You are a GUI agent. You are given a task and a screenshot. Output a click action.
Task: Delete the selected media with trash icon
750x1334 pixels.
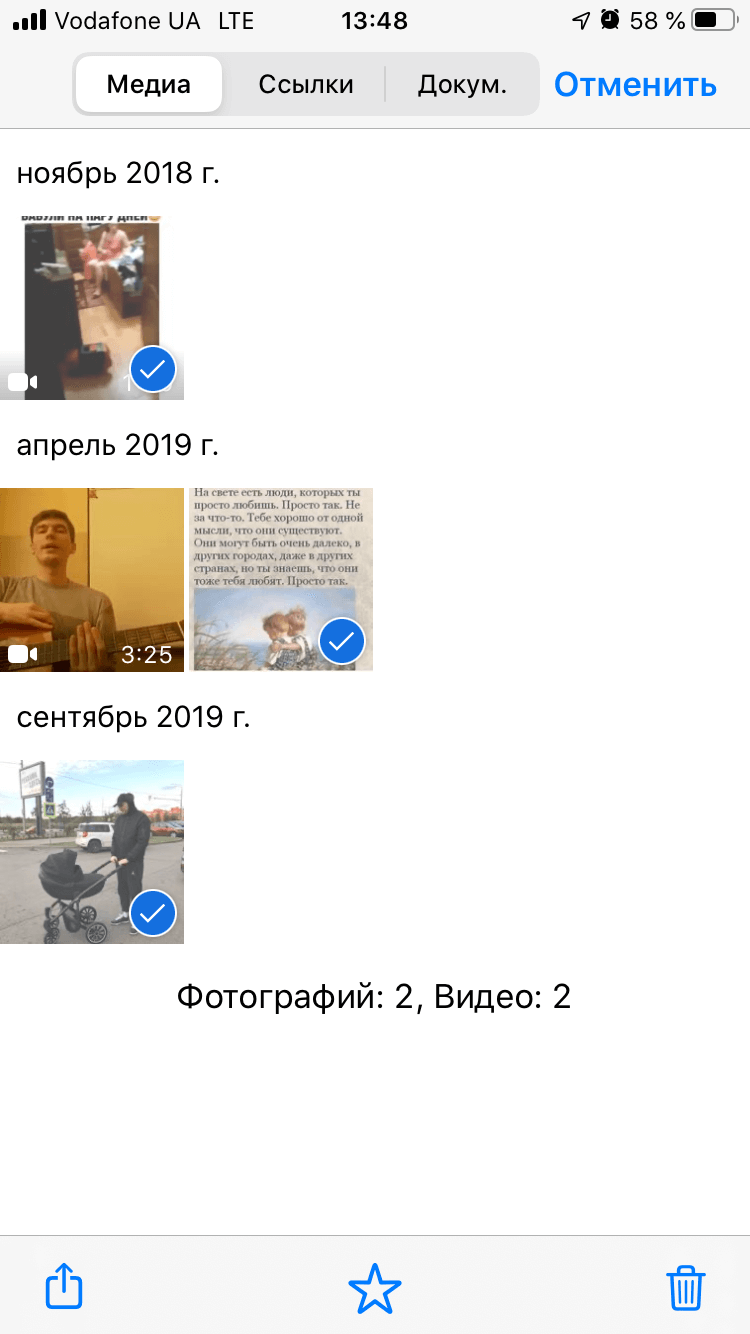[686, 1287]
